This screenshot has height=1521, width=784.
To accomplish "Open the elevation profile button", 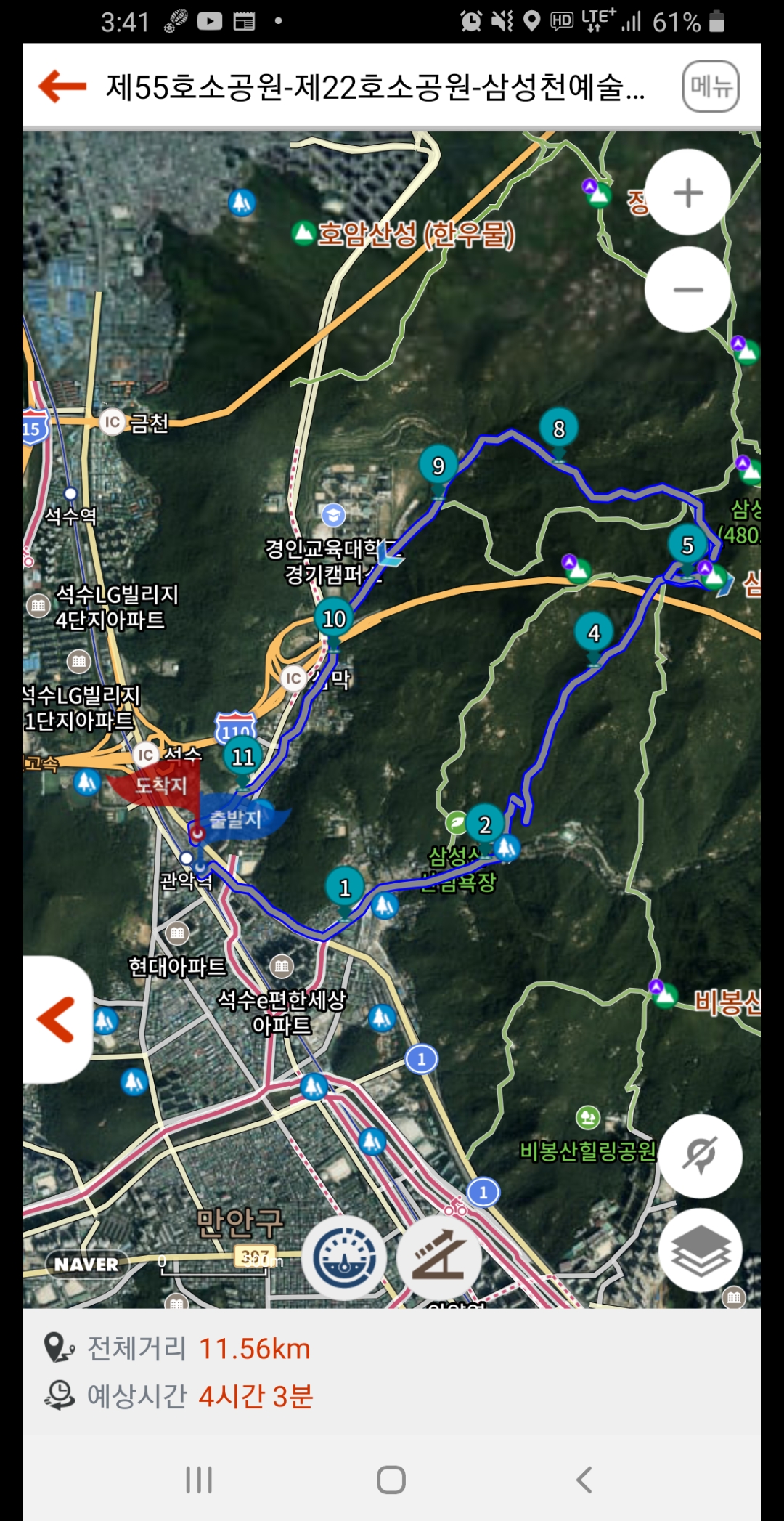I will [438, 1258].
